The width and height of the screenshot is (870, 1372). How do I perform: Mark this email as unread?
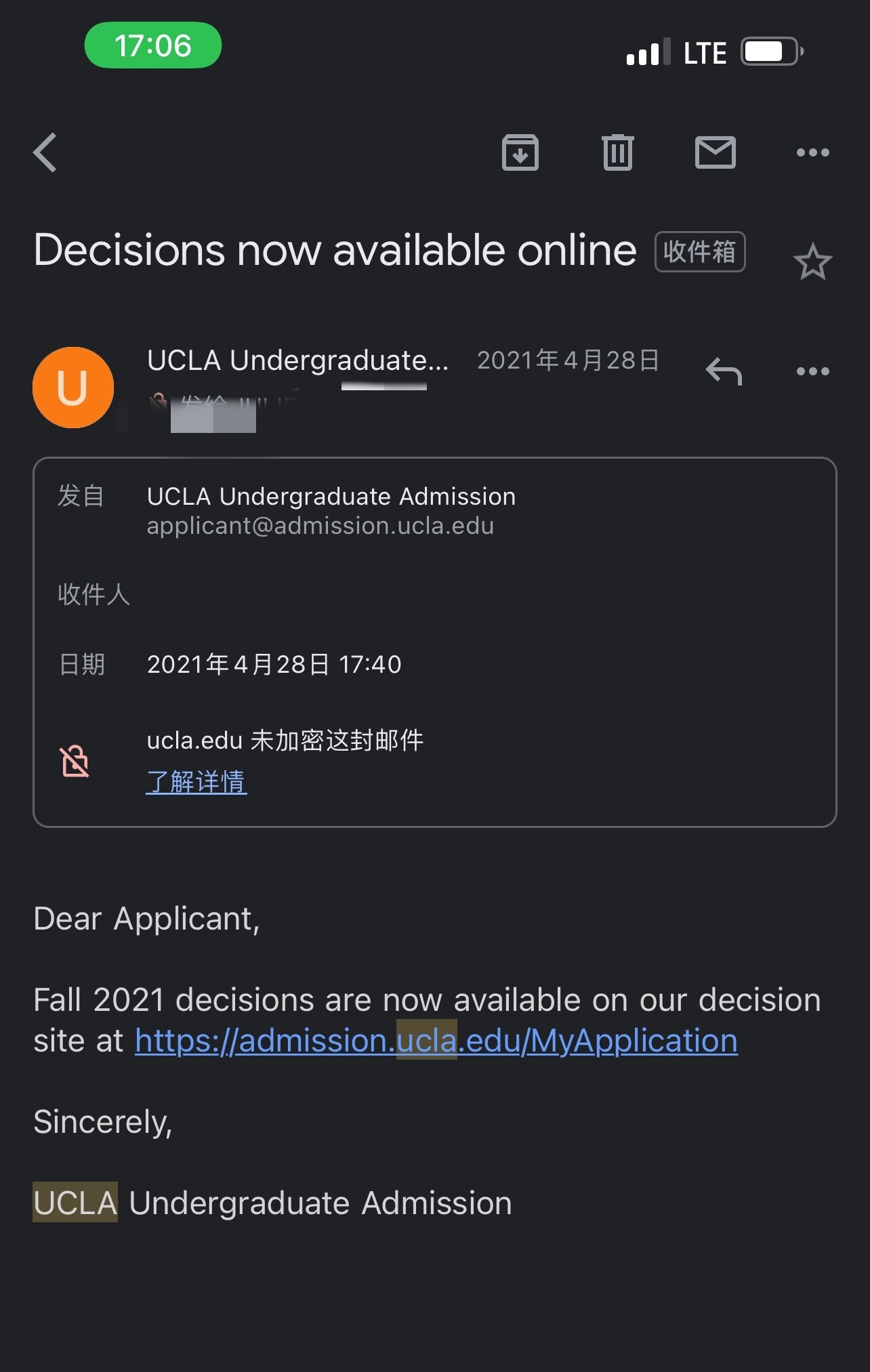coord(715,152)
